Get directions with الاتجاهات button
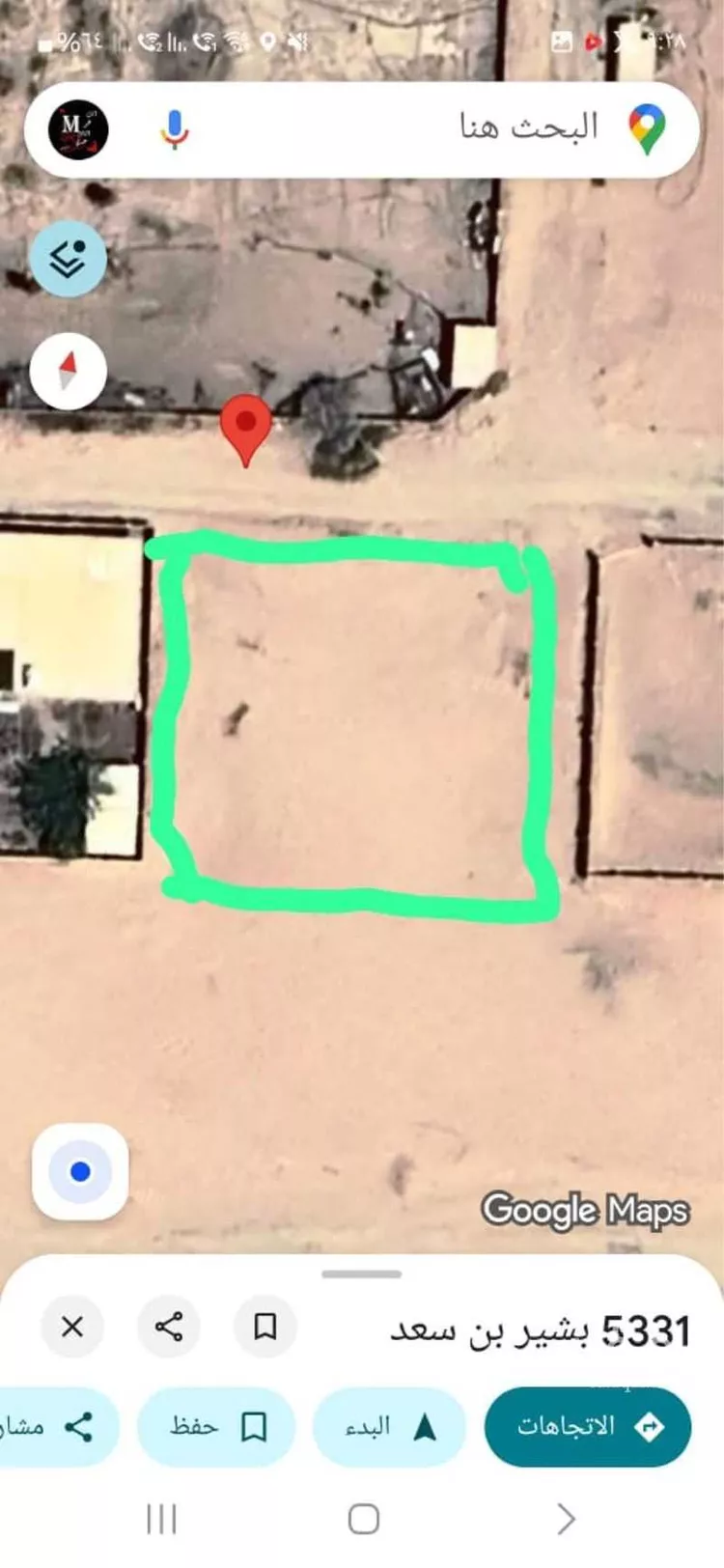This screenshot has width=724, height=1568. click(x=588, y=1426)
